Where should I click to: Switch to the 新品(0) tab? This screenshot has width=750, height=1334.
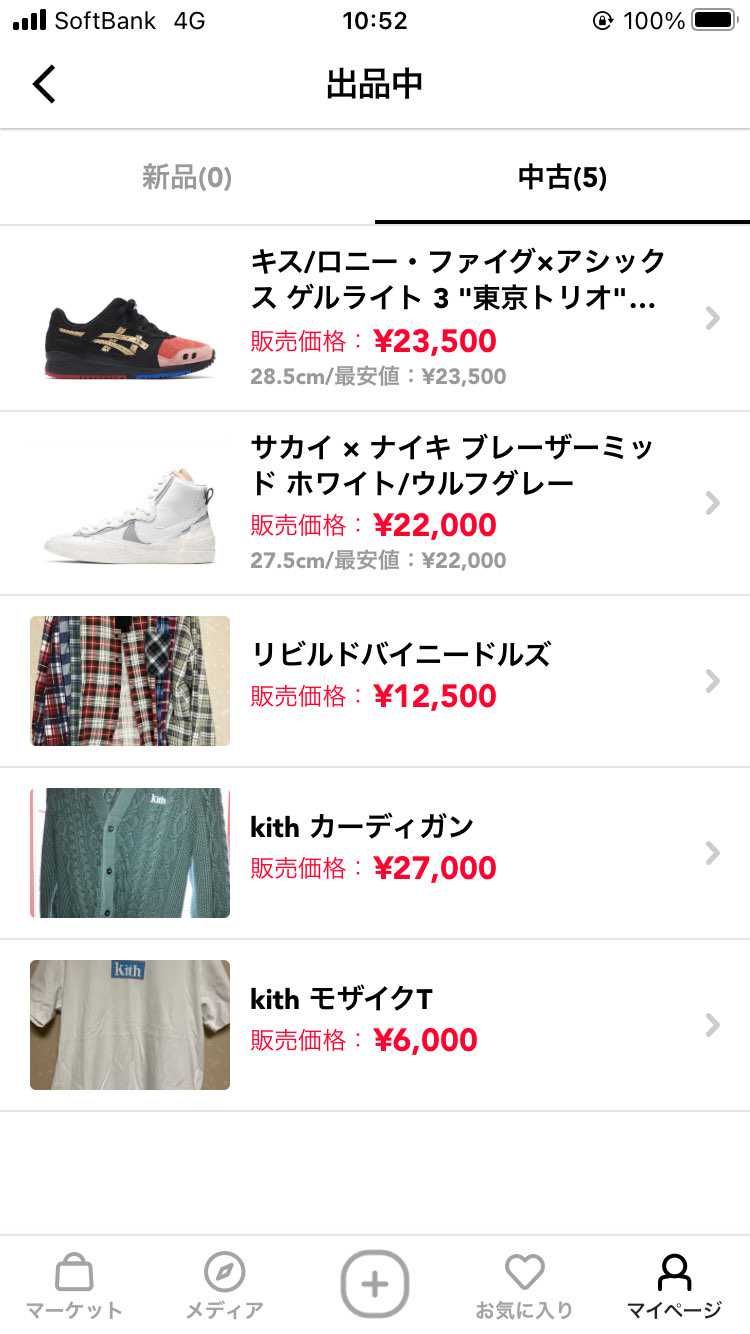[186, 177]
